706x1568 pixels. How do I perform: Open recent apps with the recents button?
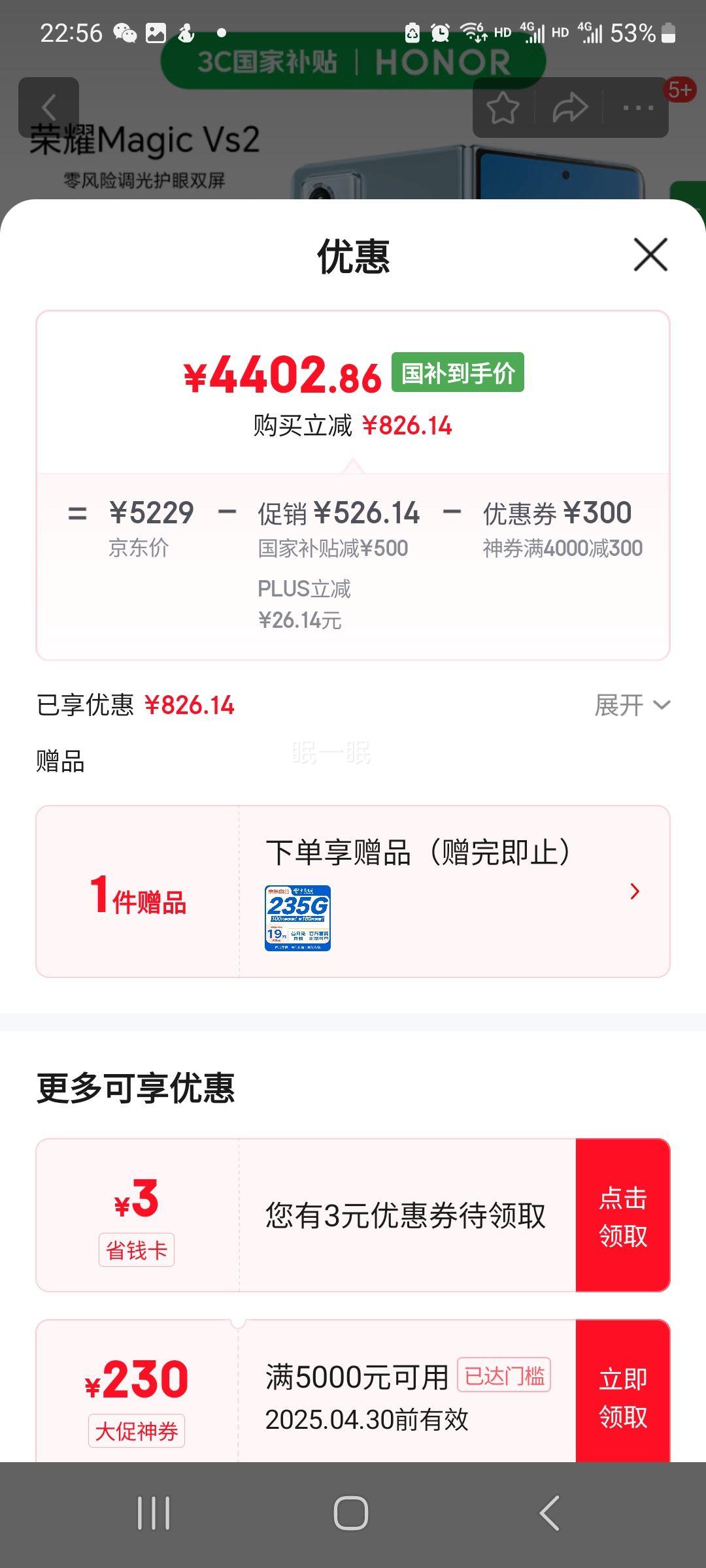coord(155,1514)
